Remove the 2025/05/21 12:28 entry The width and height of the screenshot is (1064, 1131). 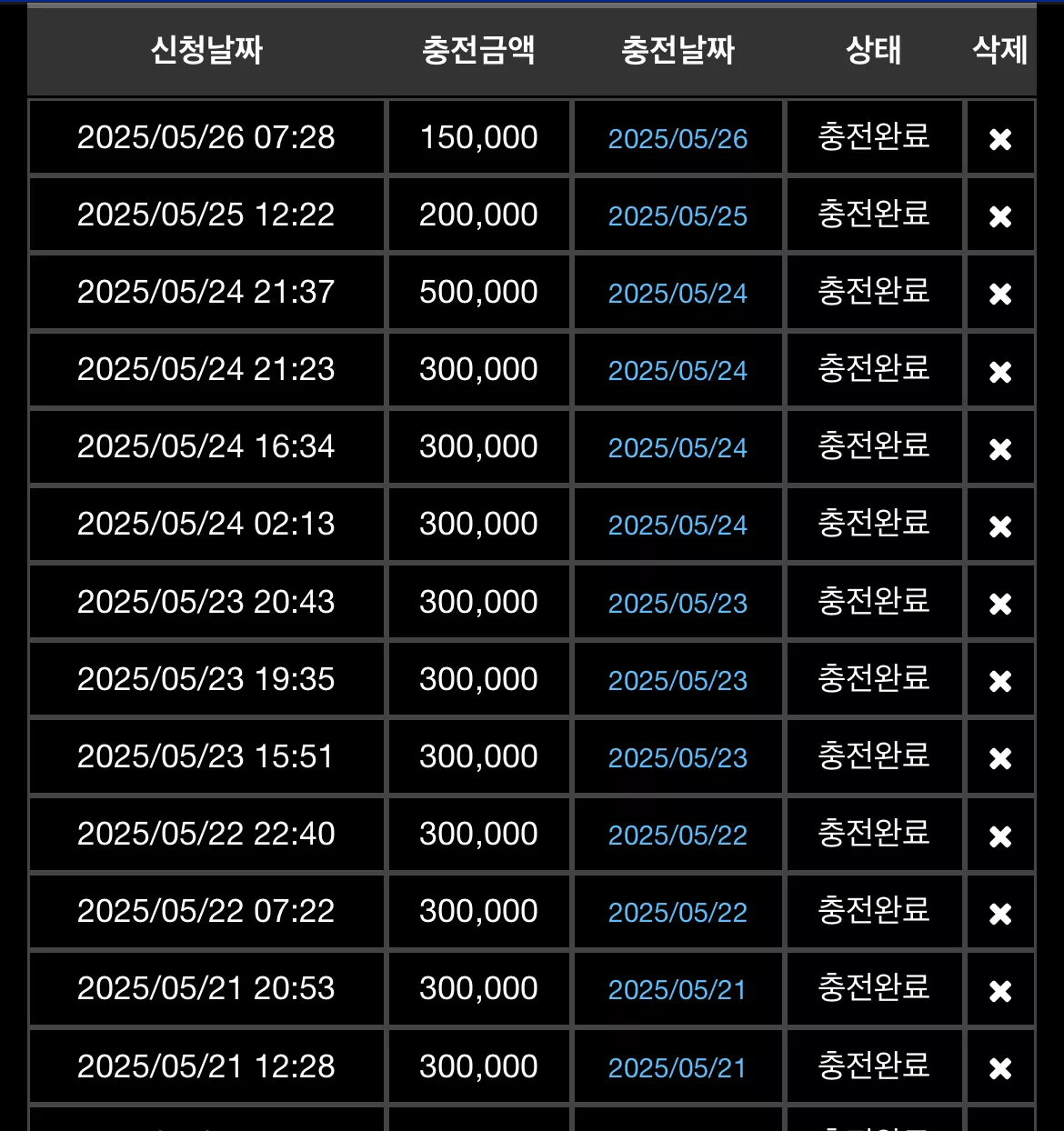point(1000,1068)
